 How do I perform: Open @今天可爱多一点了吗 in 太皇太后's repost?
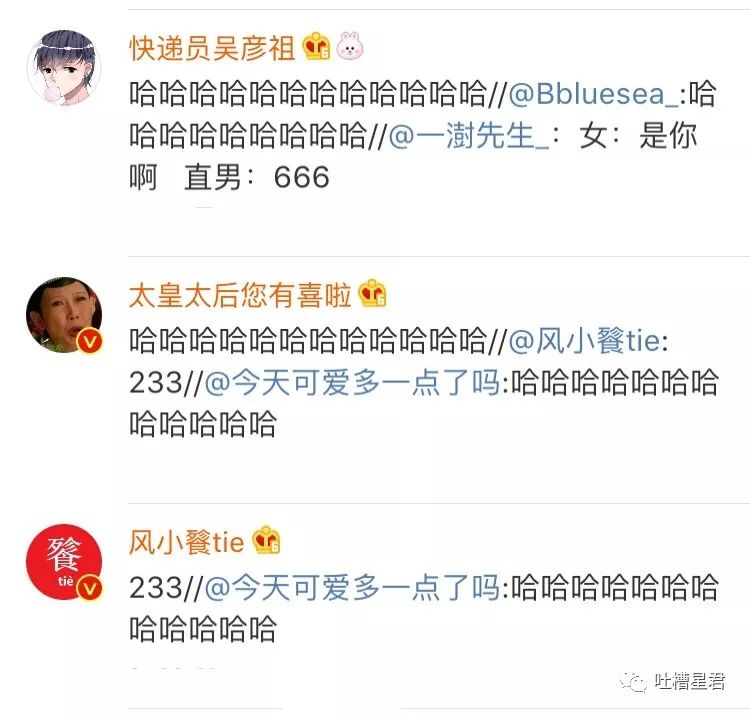tap(354, 384)
